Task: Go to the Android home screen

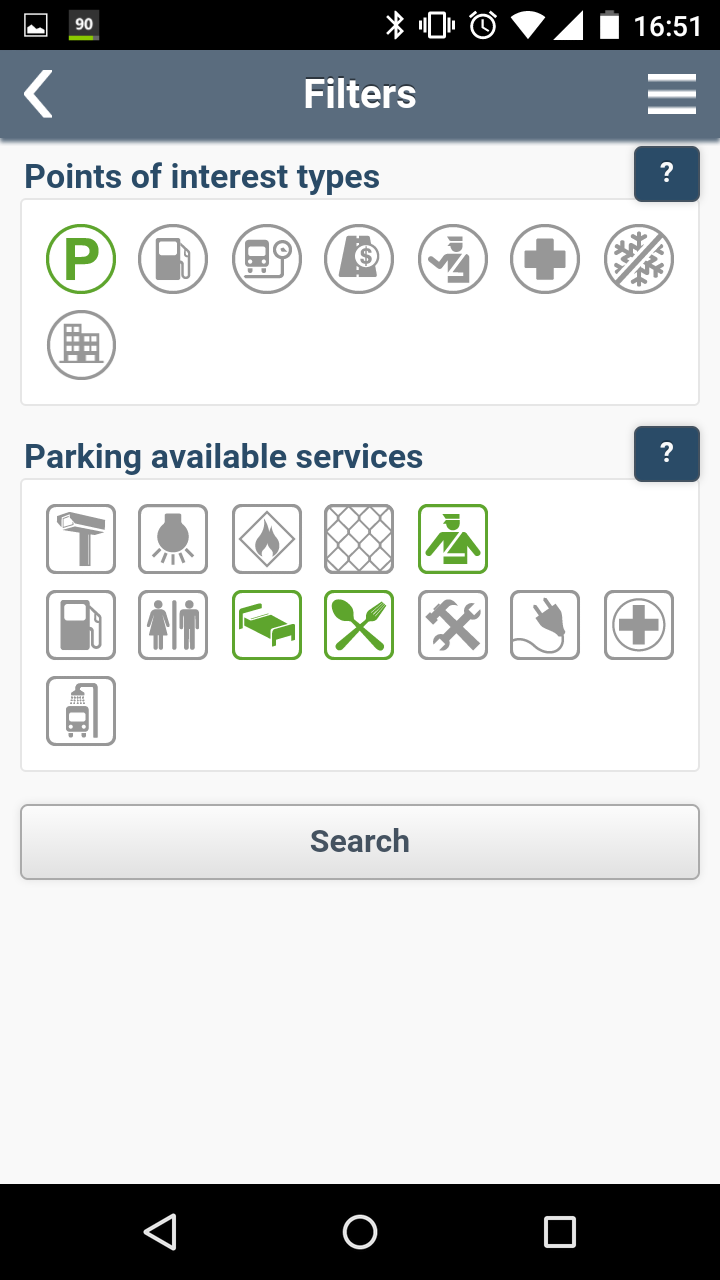Action: click(360, 1232)
